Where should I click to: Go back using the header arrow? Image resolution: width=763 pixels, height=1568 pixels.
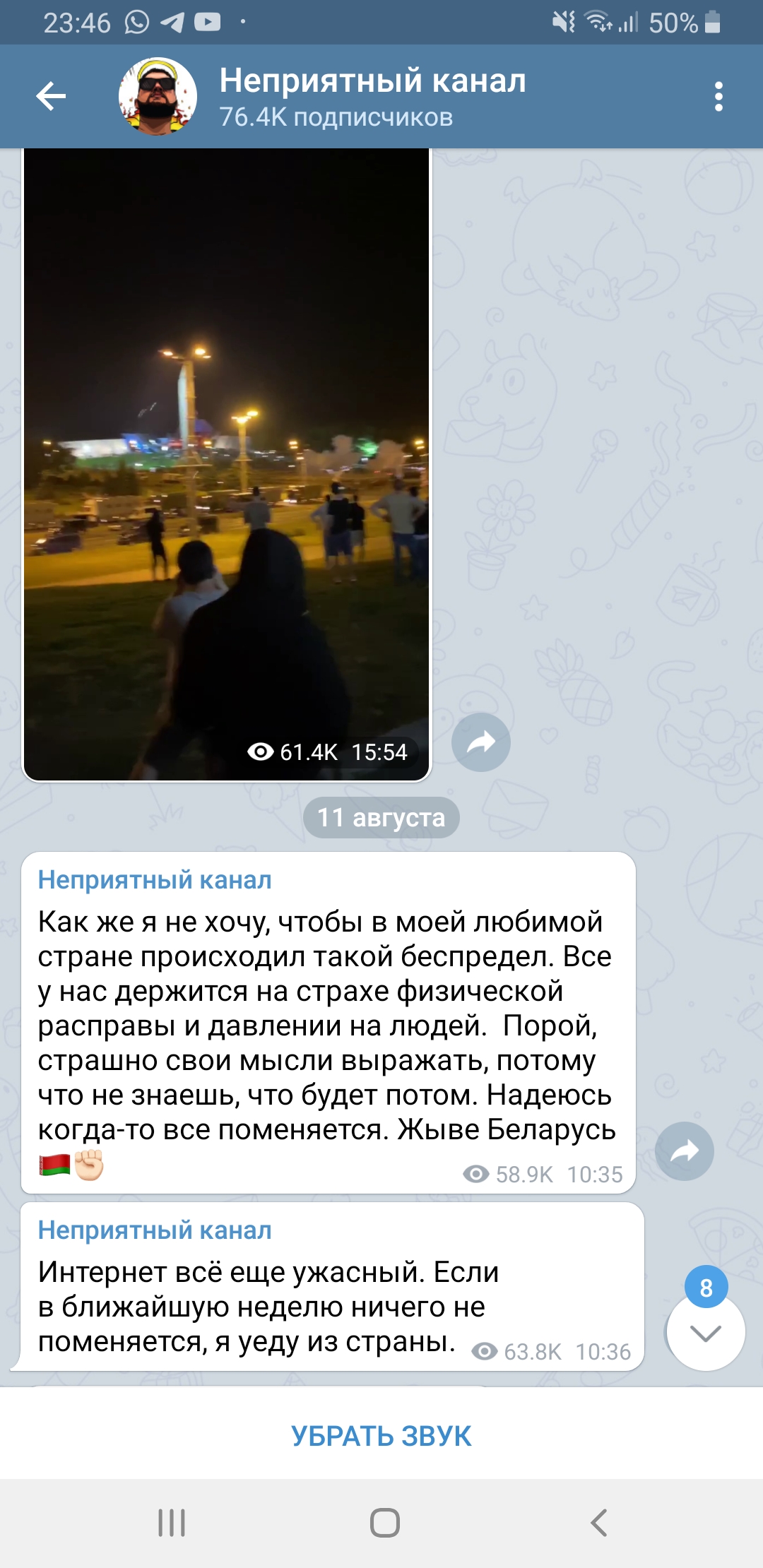(x=51, y=97)
